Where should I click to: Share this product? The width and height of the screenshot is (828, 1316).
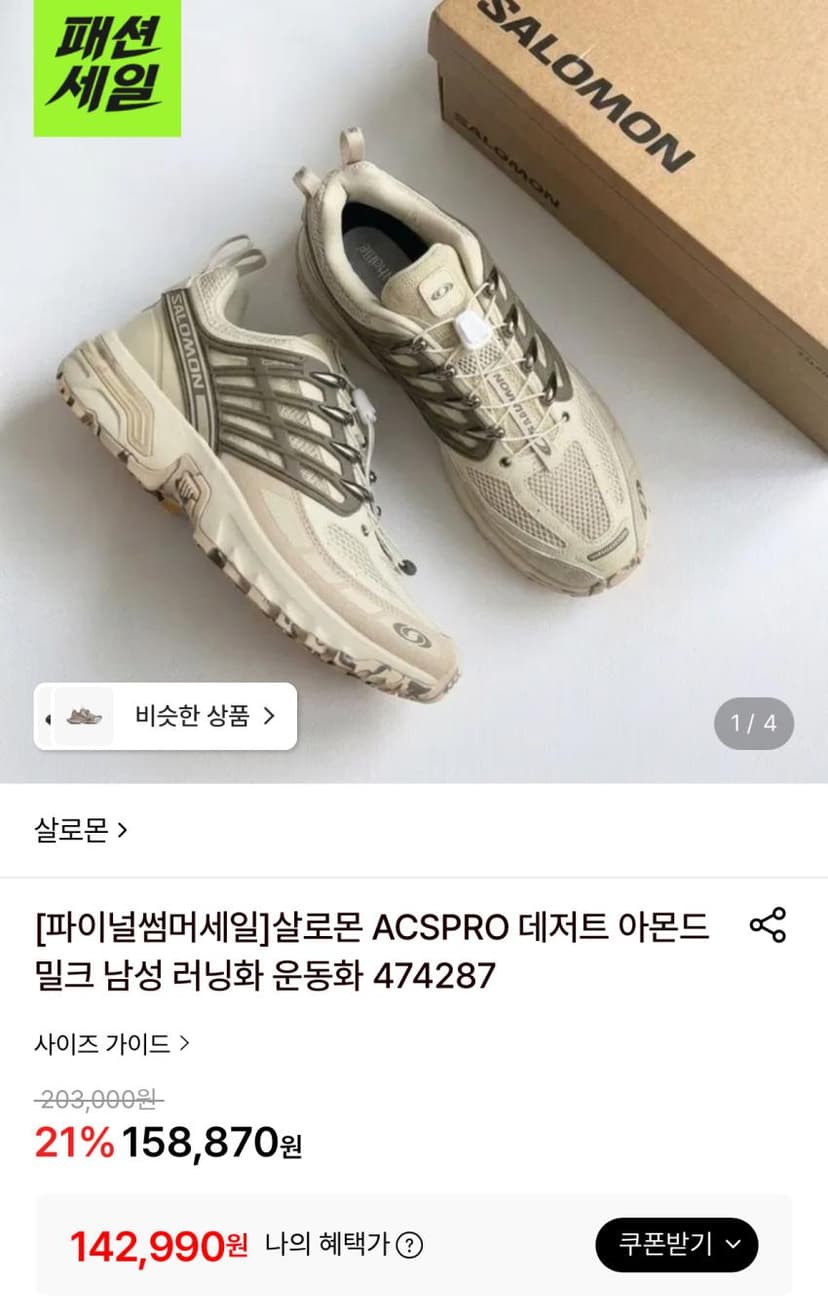coord(768,926)
